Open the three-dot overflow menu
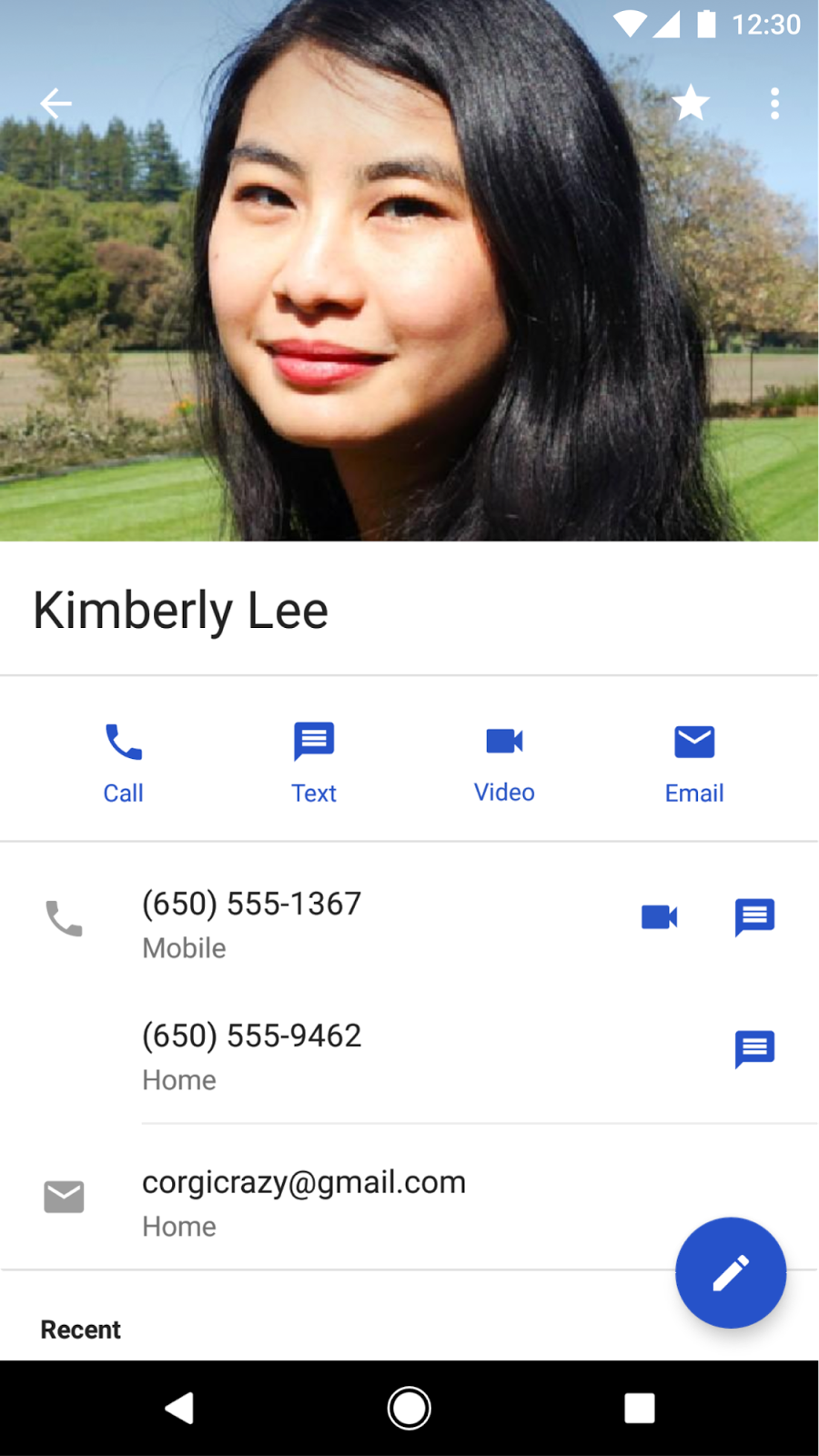This screenshot has width=819, height=1456. pyautogui.click(x=774, y=103)
